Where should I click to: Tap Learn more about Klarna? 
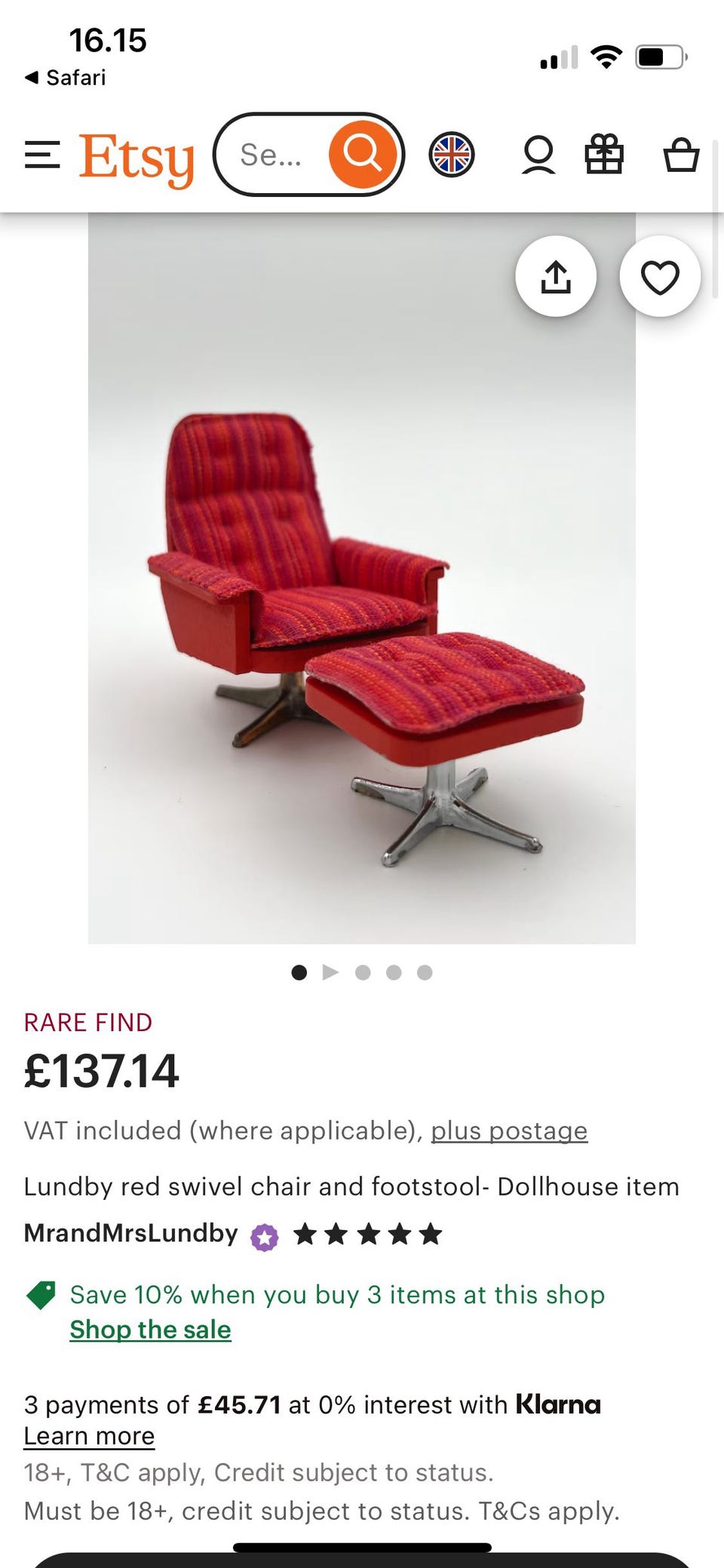89,1435
